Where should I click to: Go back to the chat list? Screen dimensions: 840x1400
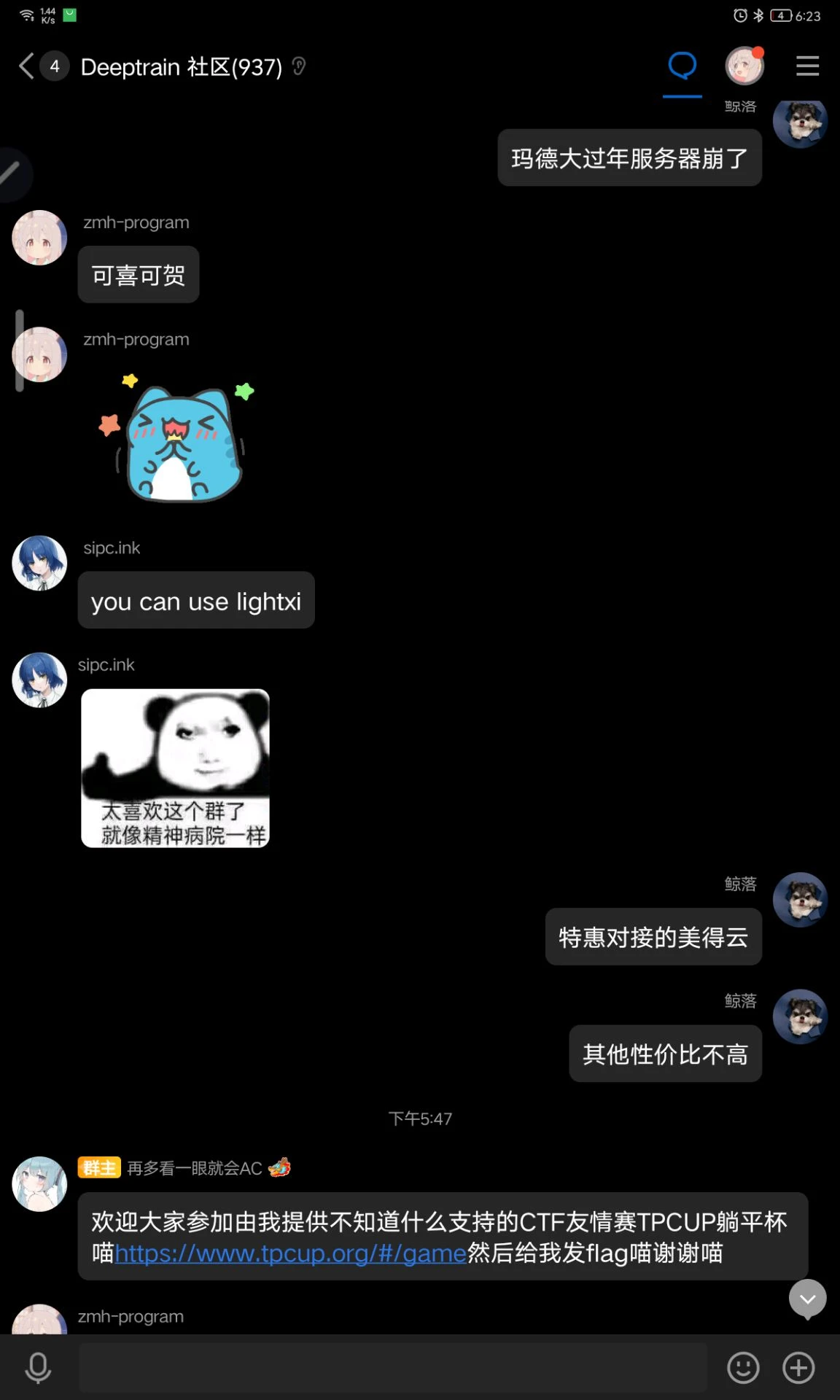tap(27, 66)
